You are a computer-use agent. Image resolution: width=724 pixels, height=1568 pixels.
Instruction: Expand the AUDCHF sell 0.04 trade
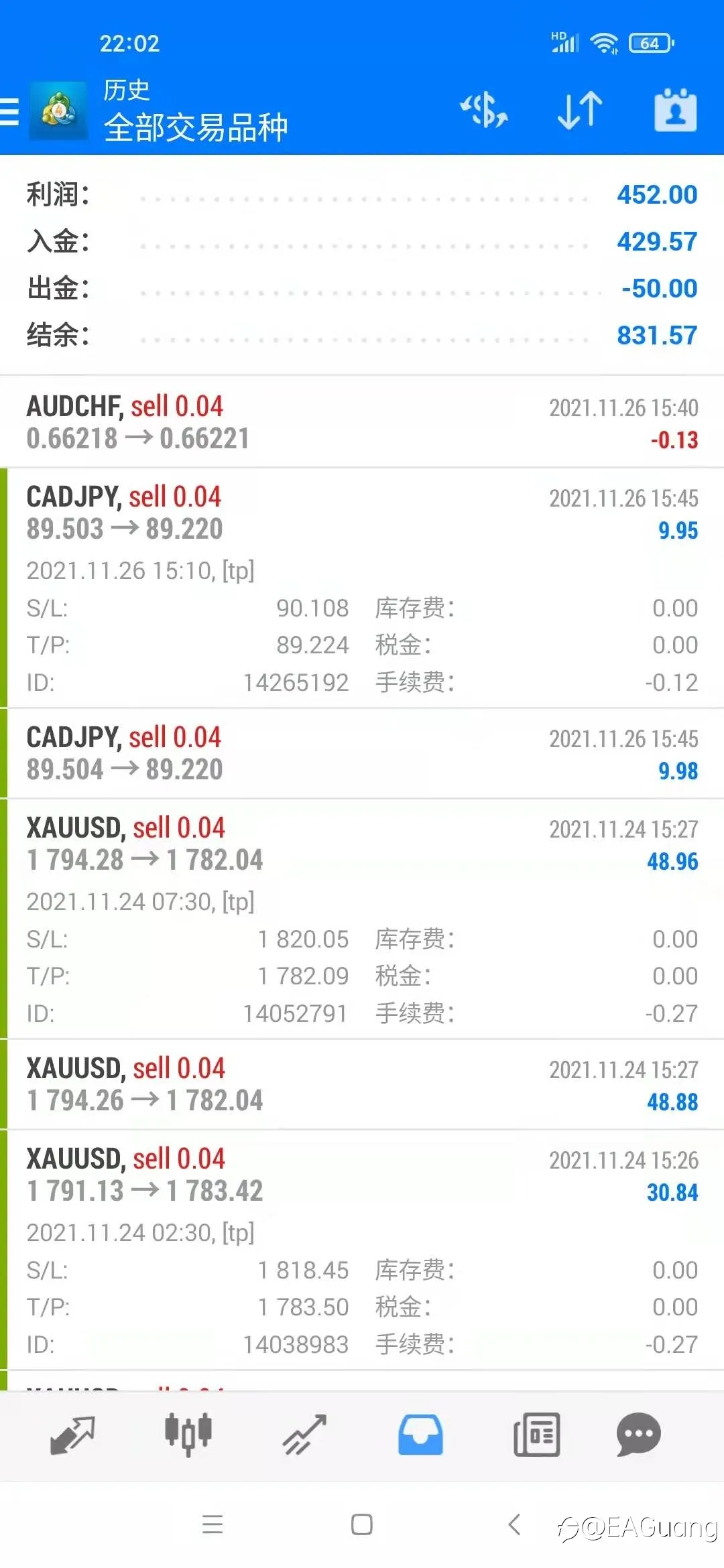362,422
